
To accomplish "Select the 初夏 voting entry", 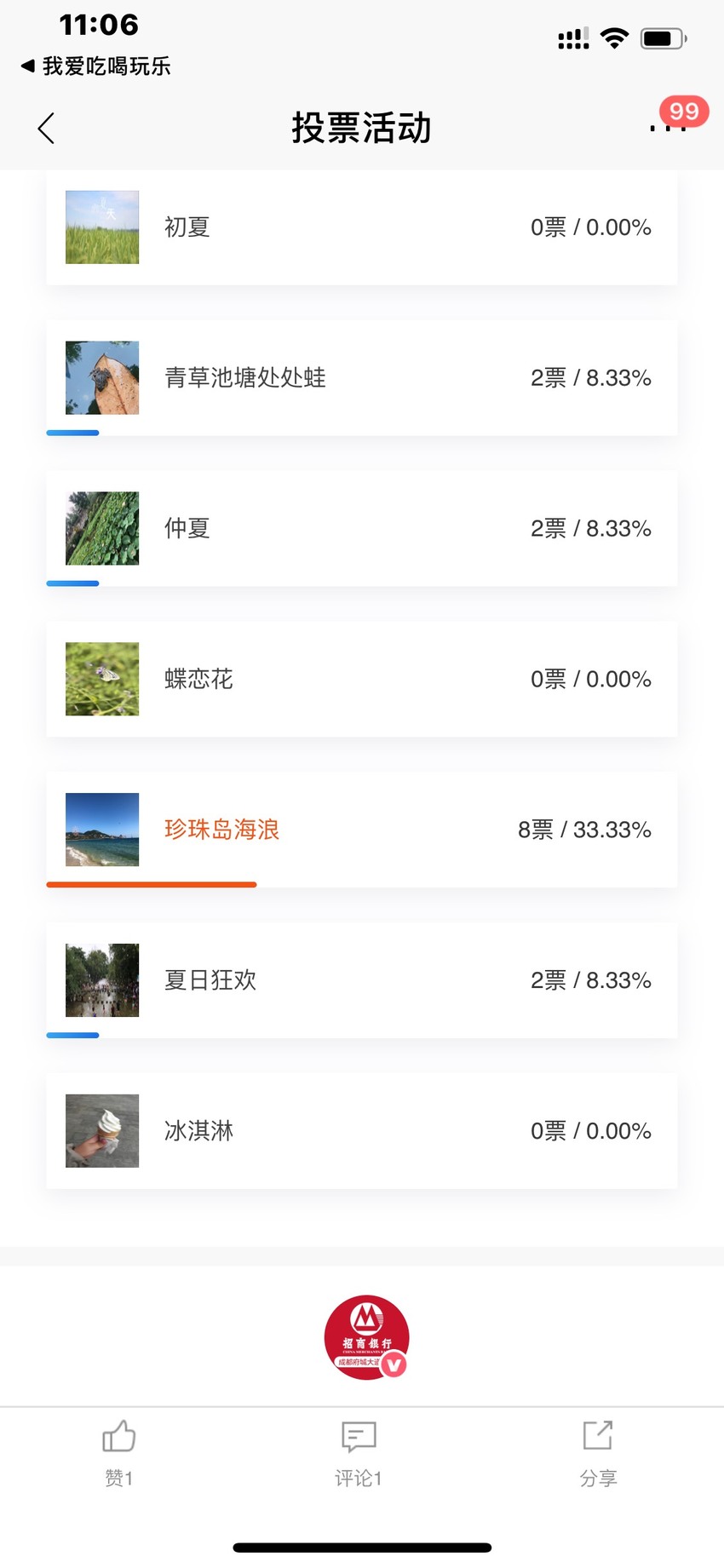I will [362, 227].
